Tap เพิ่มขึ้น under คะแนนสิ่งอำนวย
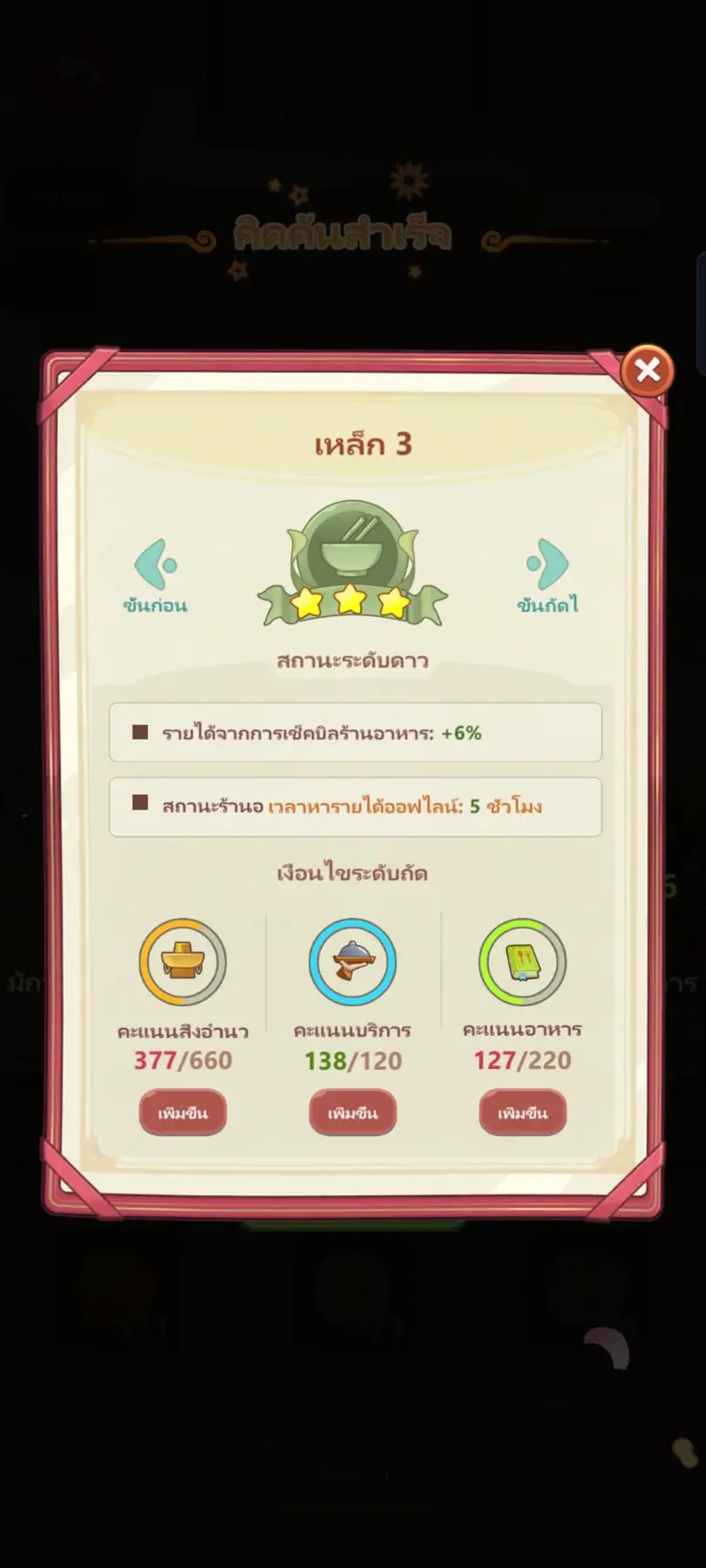The width and height of the screenshot is (706, 1568). 182,1112
